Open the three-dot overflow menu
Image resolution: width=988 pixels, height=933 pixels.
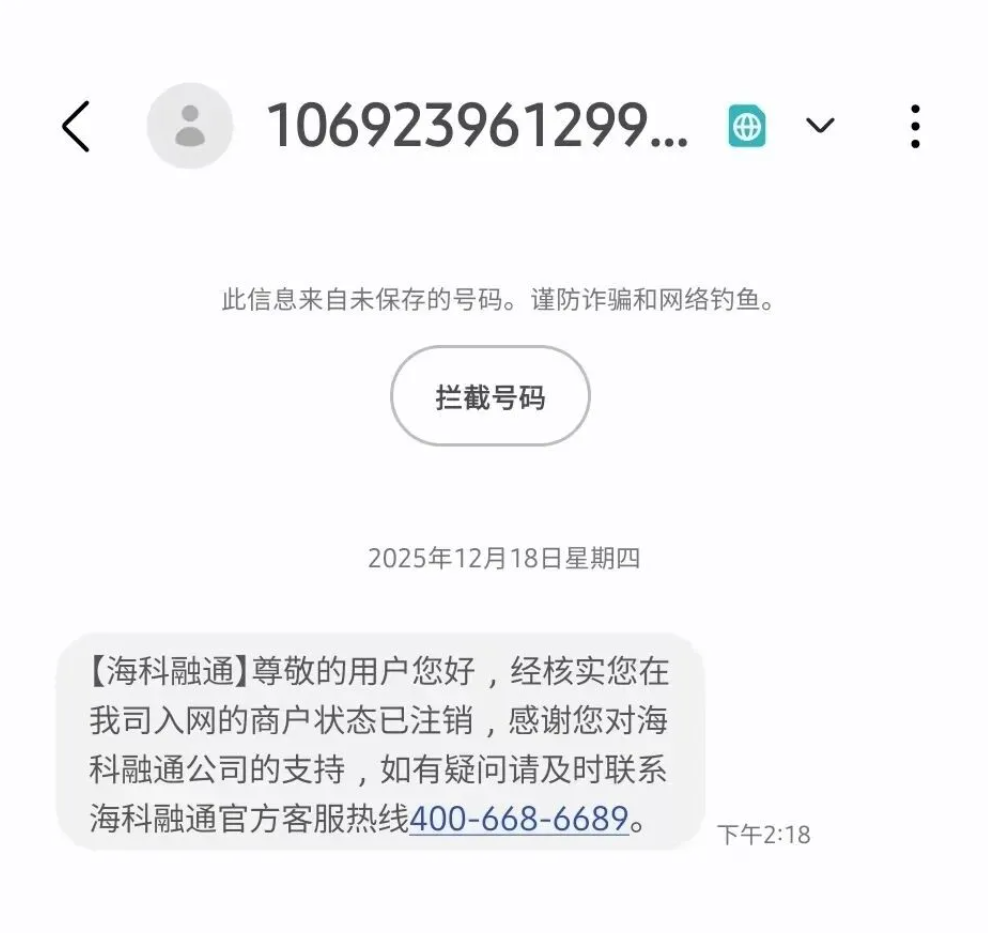pyautogui.click(x=914, y=127)
